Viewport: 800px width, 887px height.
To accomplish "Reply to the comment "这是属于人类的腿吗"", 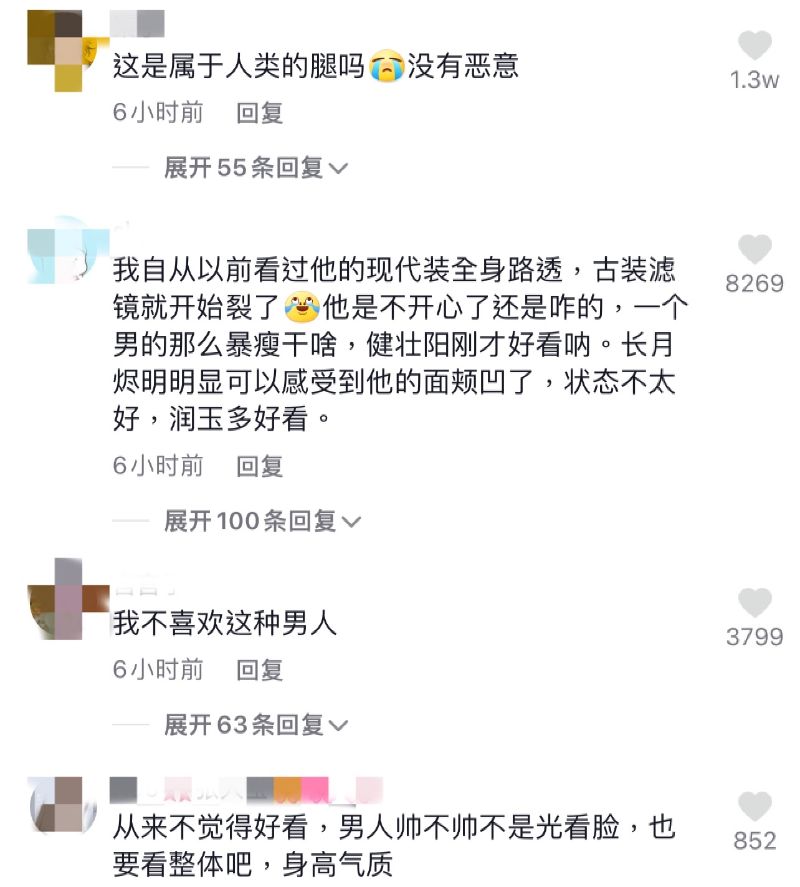I will coord(260,113).
